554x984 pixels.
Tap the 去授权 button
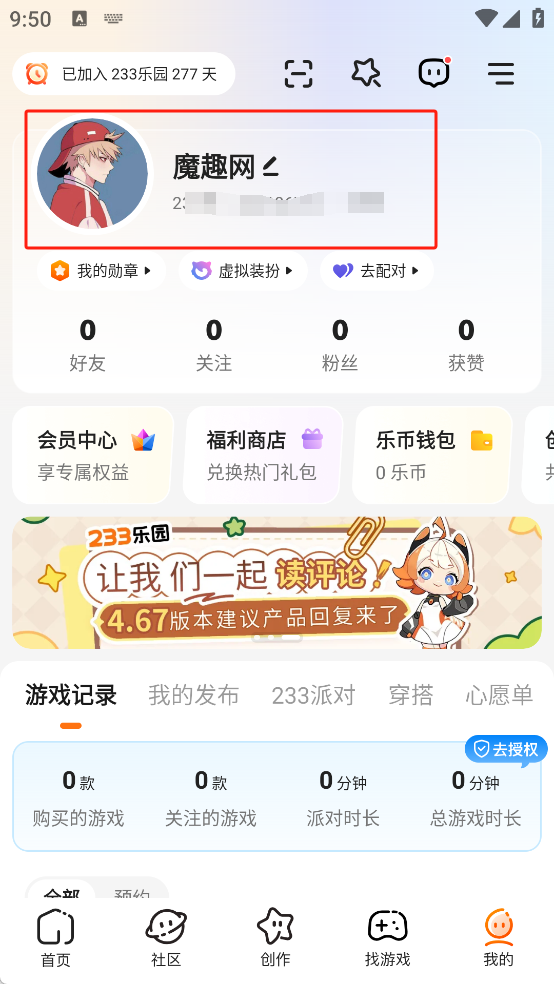coord(506,749)
